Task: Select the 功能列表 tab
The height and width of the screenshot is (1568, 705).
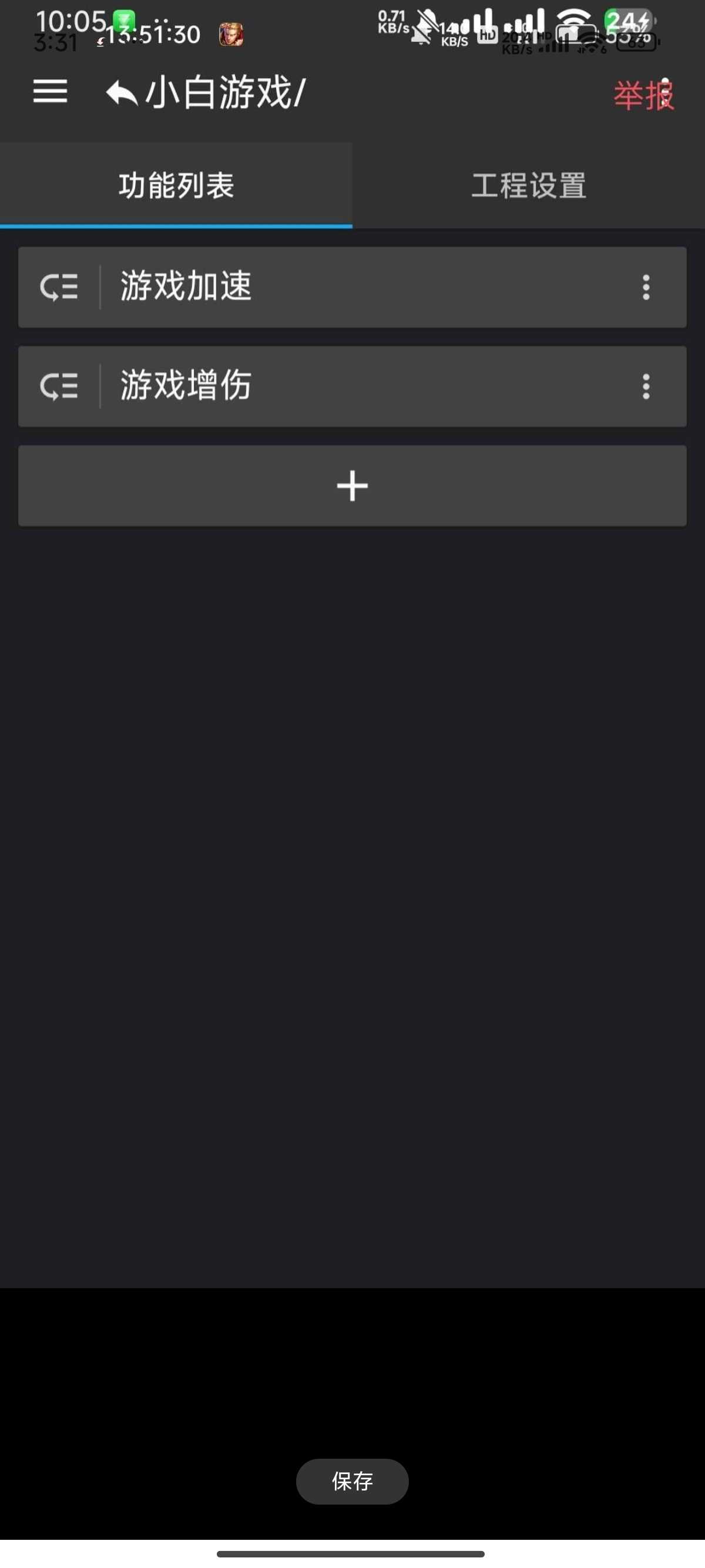Action: coord(176,186)
